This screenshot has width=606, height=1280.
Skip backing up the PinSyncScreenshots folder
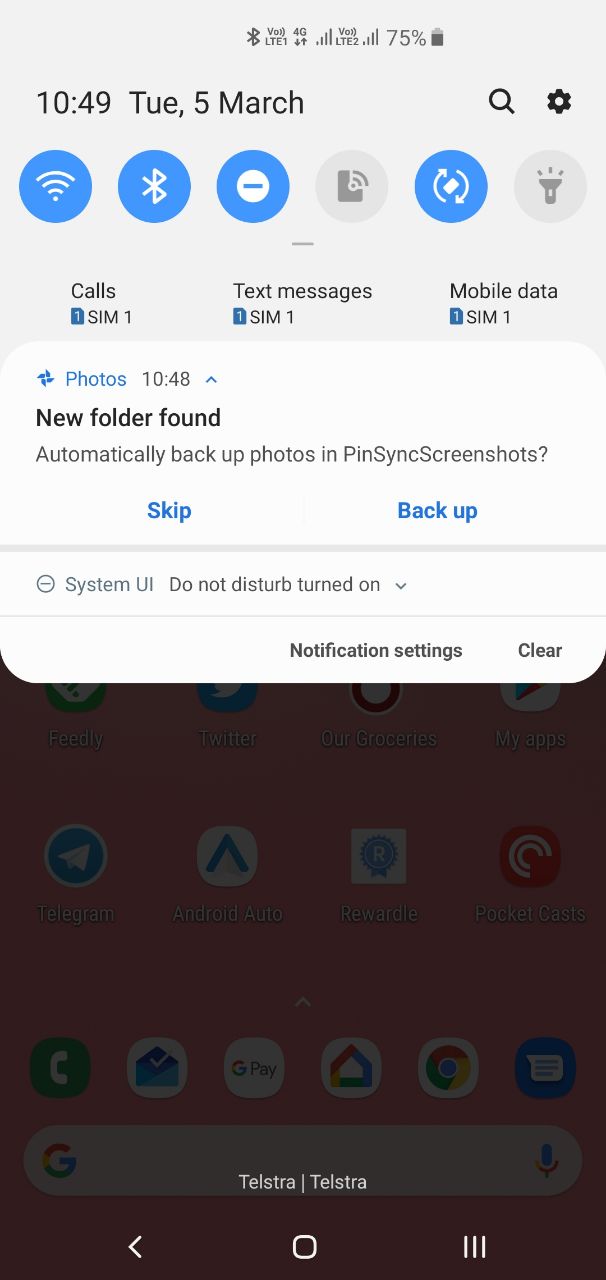pyautogui.click(x=169, y=510)
